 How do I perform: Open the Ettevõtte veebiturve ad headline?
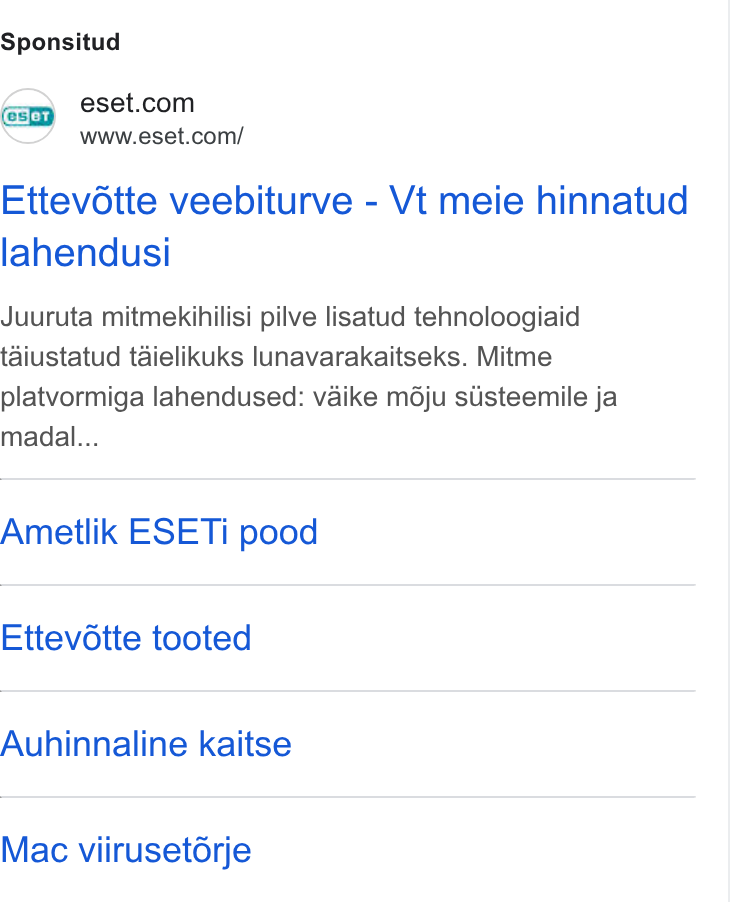[x=344, y=226]
